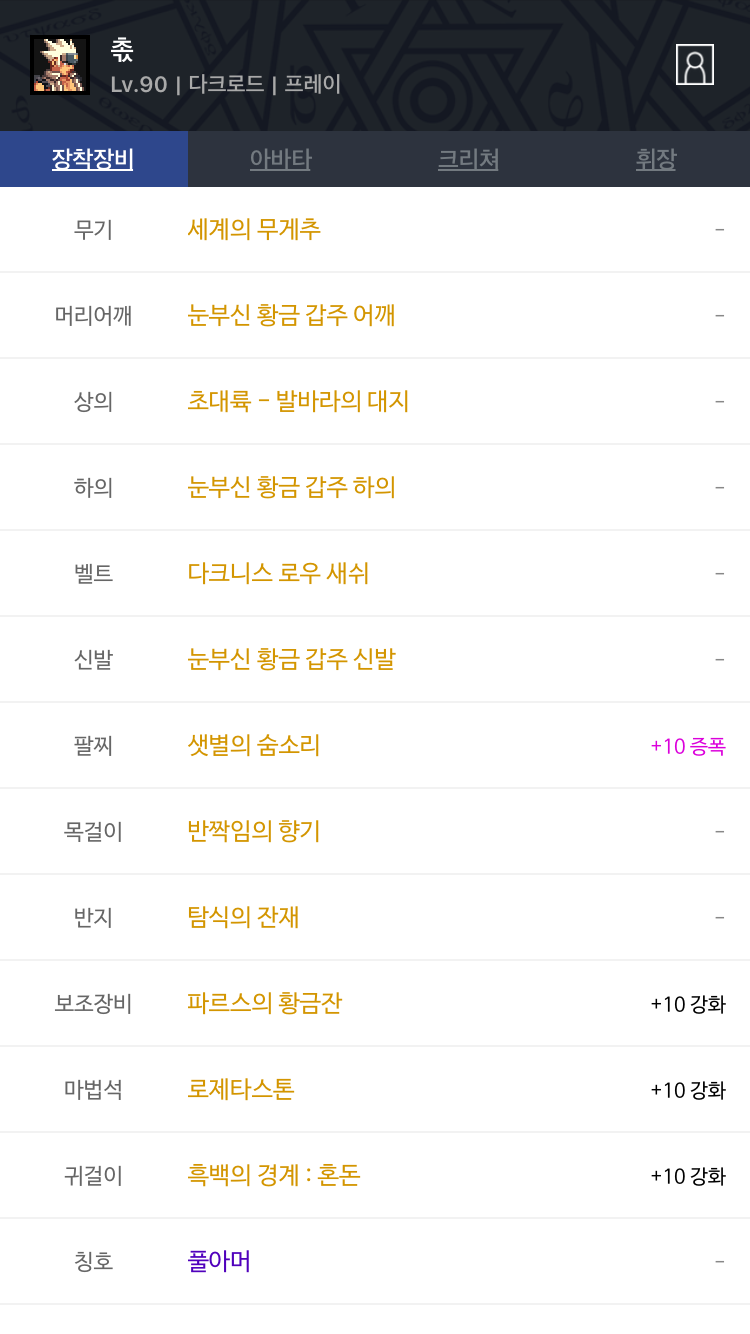This screenshot has width=750, height=1334.
Task: Select the 장착장비 tab
Action: [93, 159]
